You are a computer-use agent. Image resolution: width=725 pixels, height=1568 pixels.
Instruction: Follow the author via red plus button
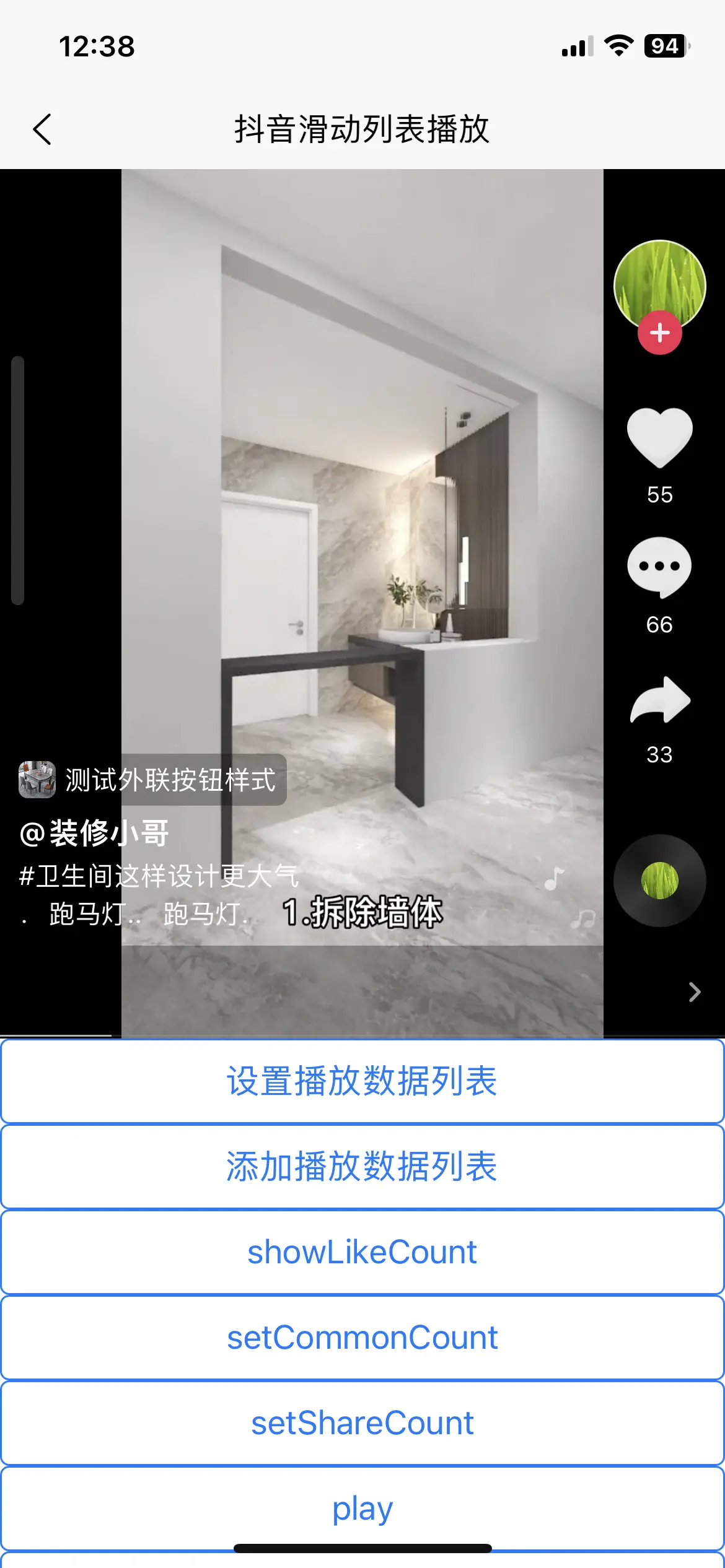pyautogui.click(x=659, y=333)
